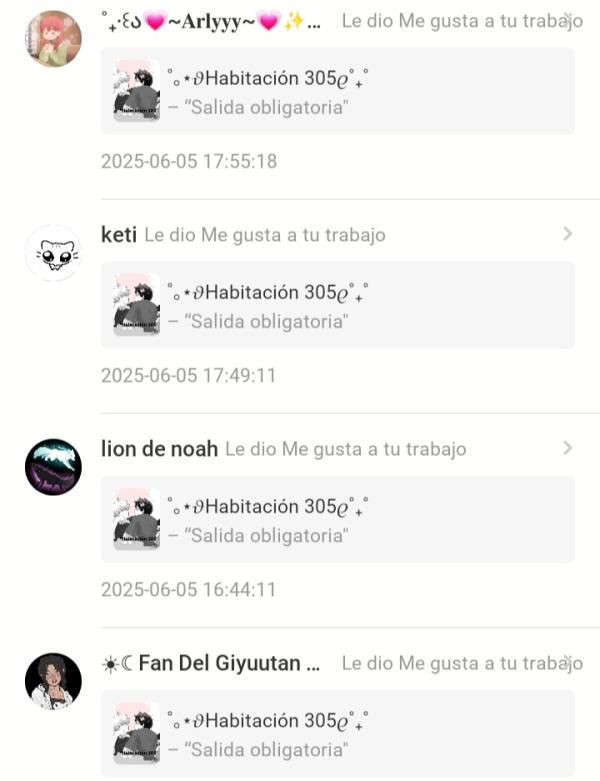
Task: View keti's cat avatar profile
Action: [x=52, y=253]
